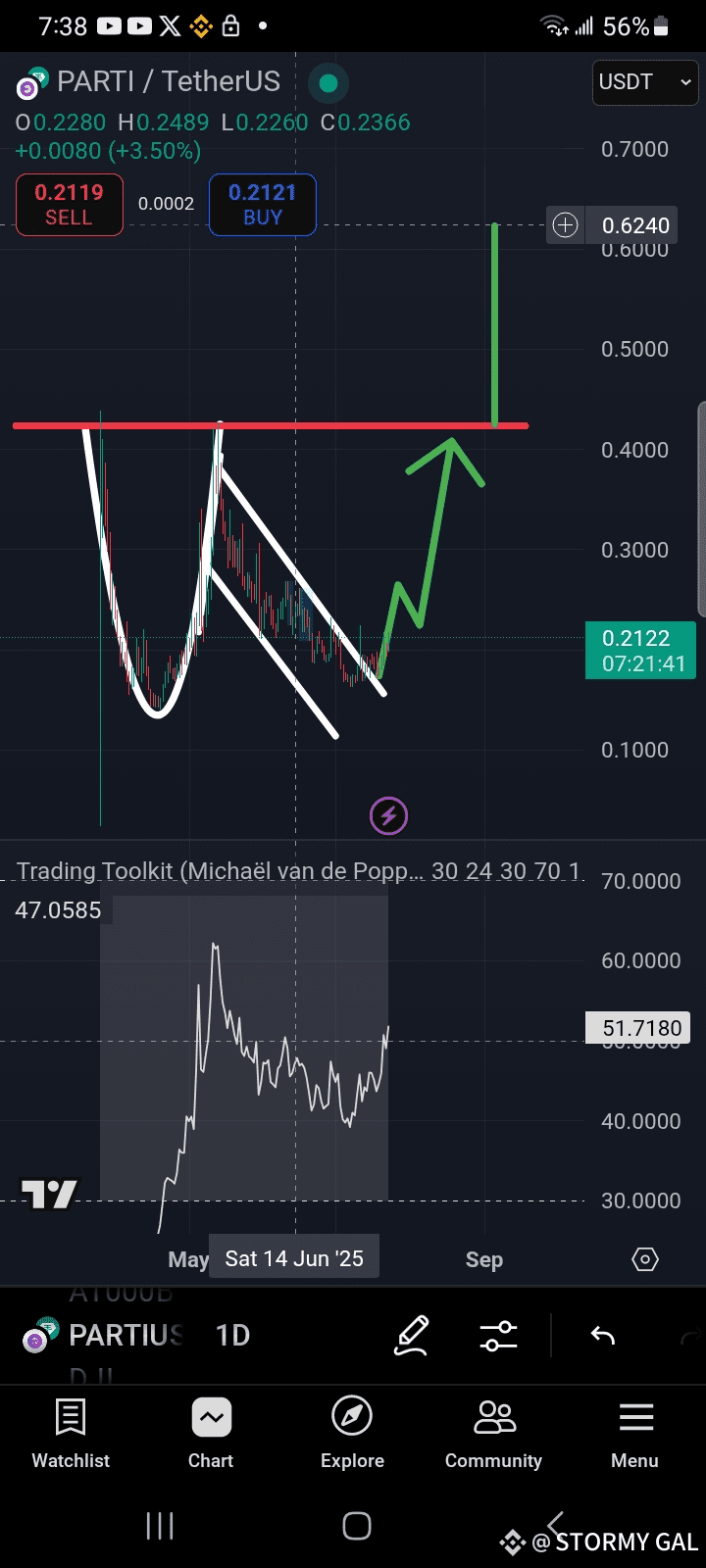Open the PARTI / TetherUS symbol search

click(168, 81)
